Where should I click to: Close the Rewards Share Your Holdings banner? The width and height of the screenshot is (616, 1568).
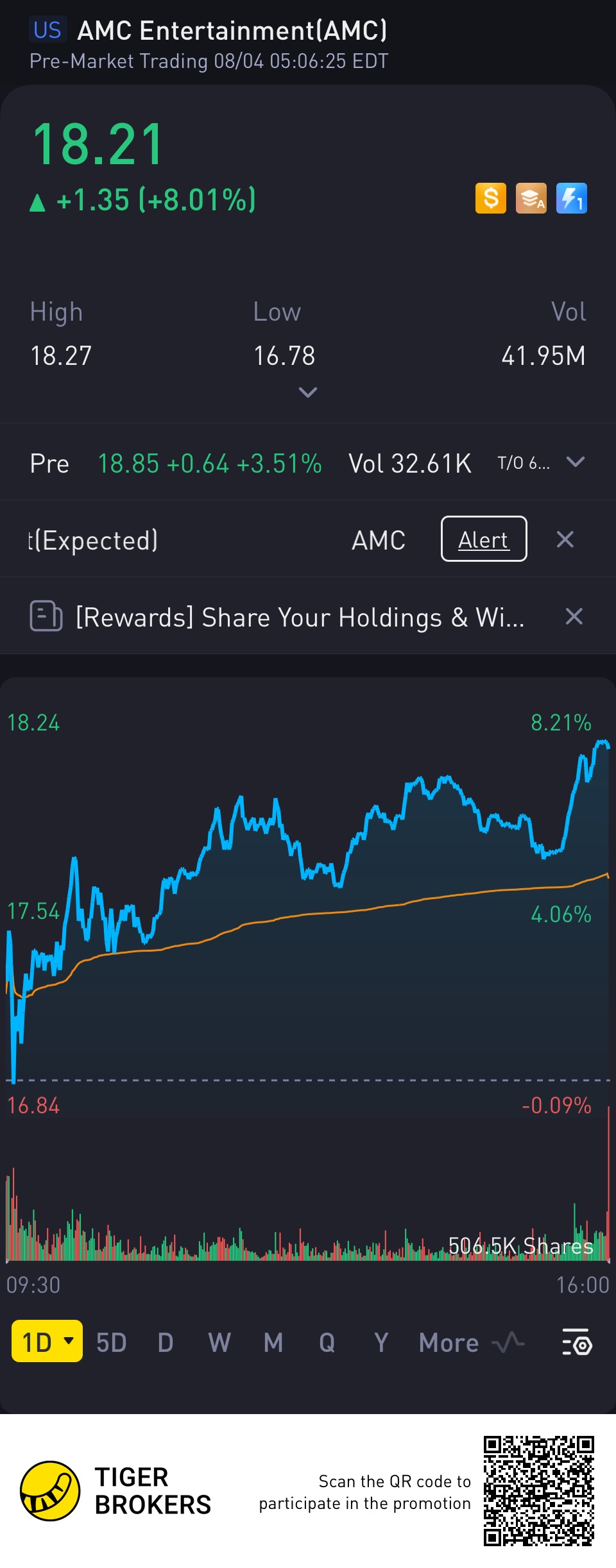[574, 616]
